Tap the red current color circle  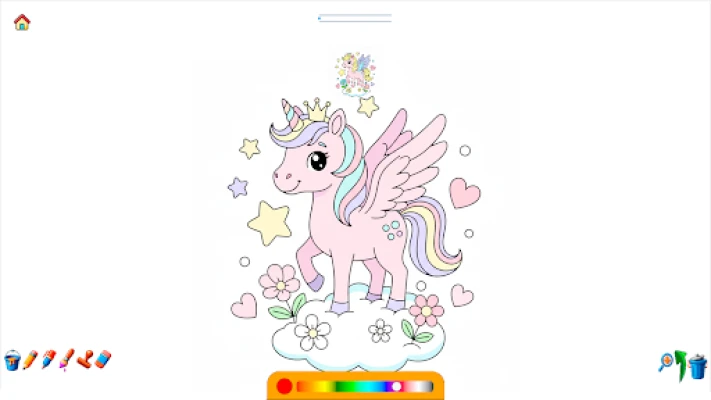[284, 386]
